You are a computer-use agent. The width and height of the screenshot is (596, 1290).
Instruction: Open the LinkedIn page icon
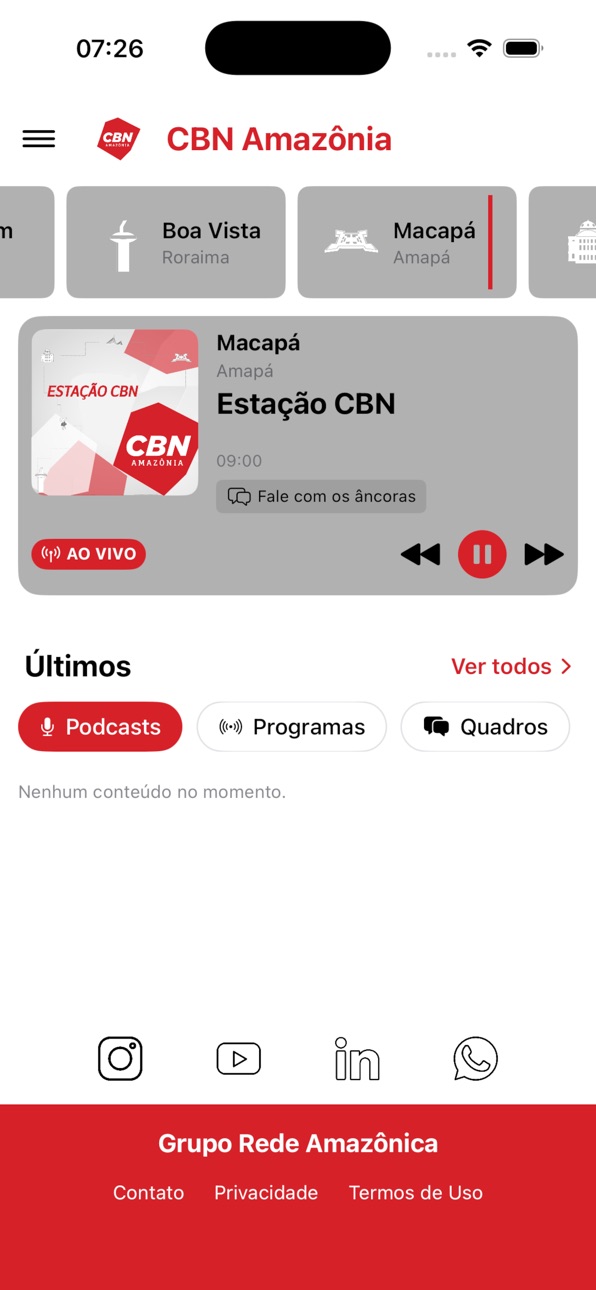357,1058
